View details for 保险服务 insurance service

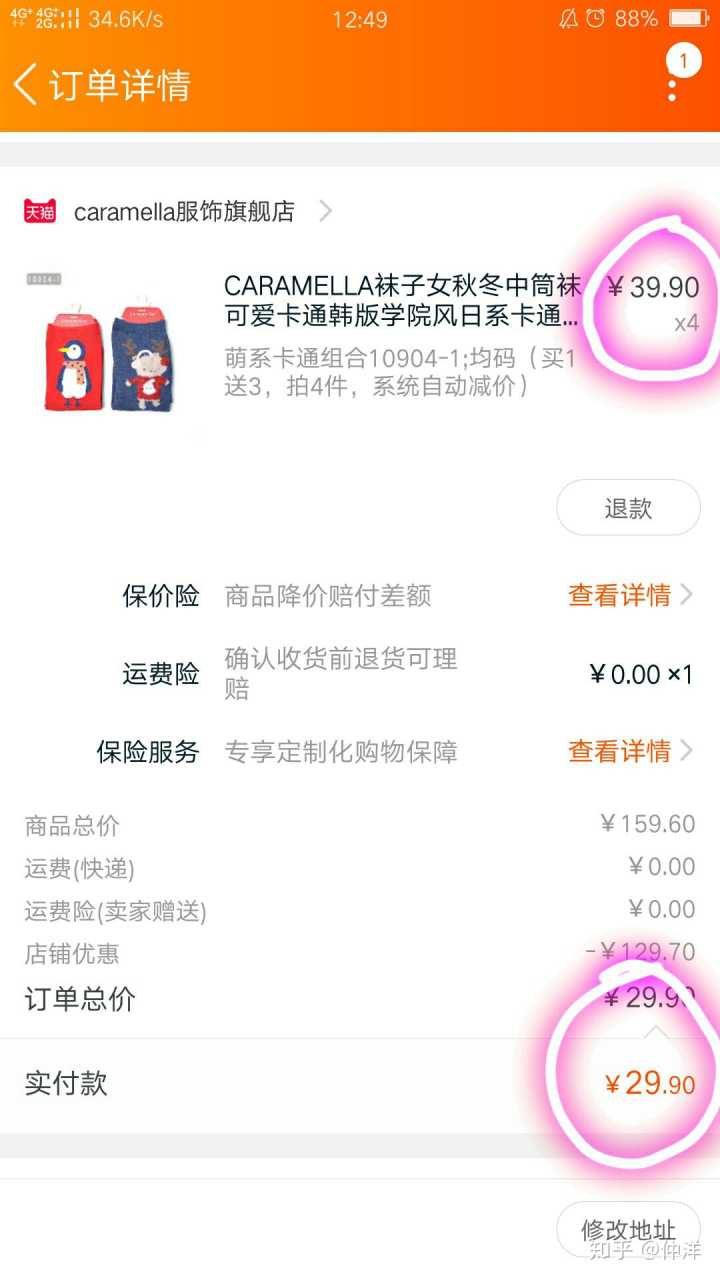pos(629,752)
